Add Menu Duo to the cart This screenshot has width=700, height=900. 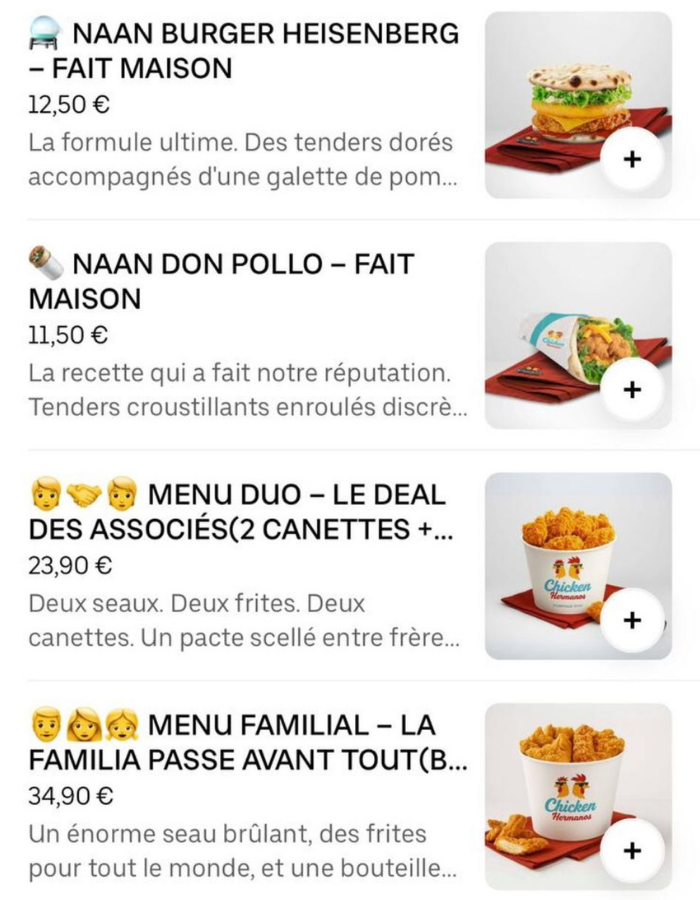[x=632, y=620]
